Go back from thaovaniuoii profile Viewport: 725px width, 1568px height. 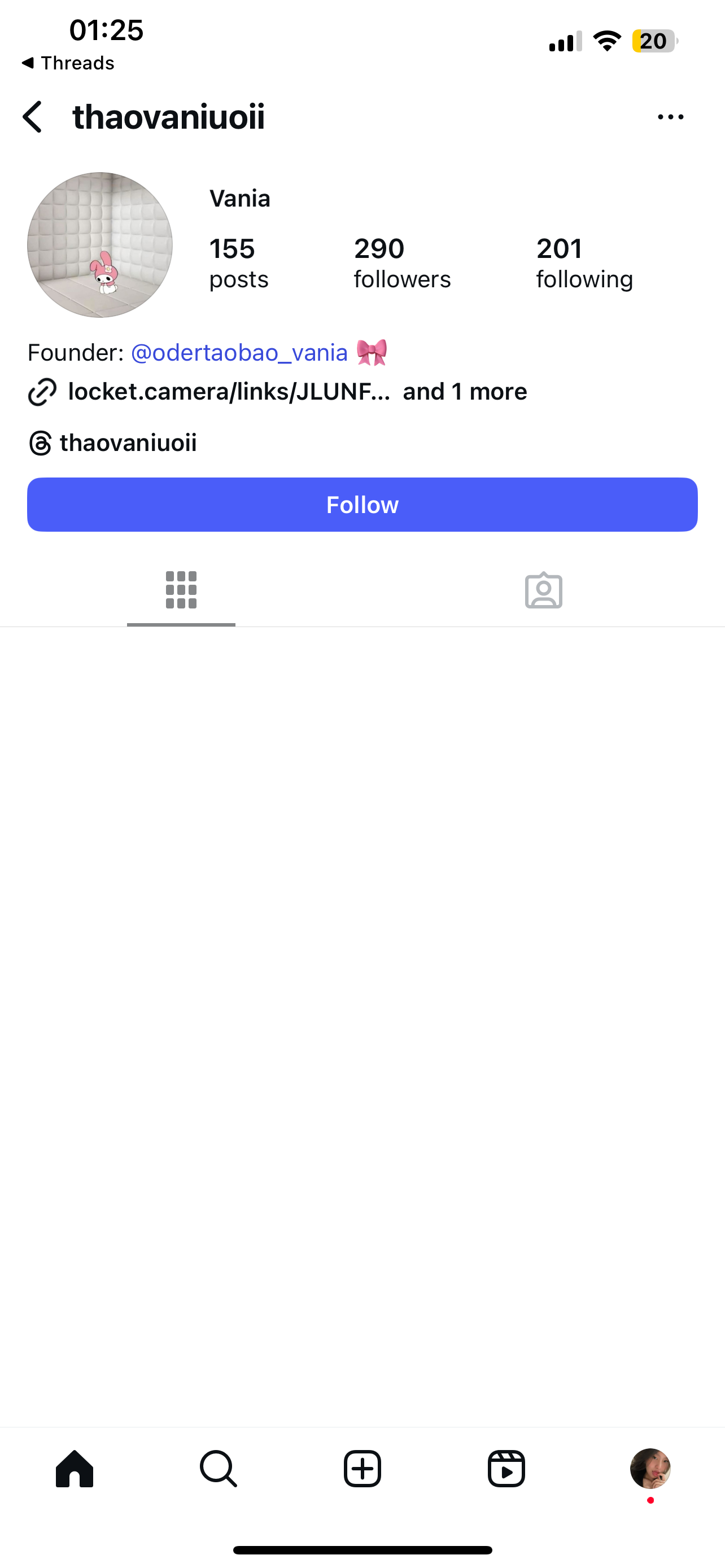point(33,117)
